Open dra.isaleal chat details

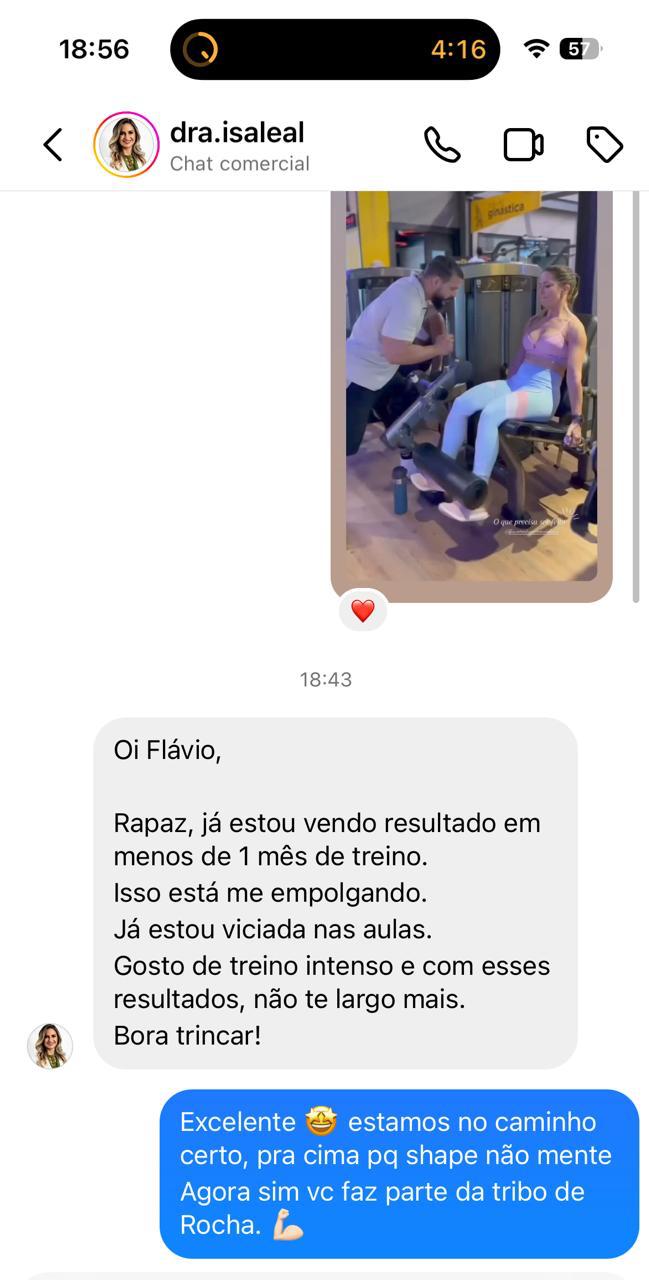pos(238,146)
